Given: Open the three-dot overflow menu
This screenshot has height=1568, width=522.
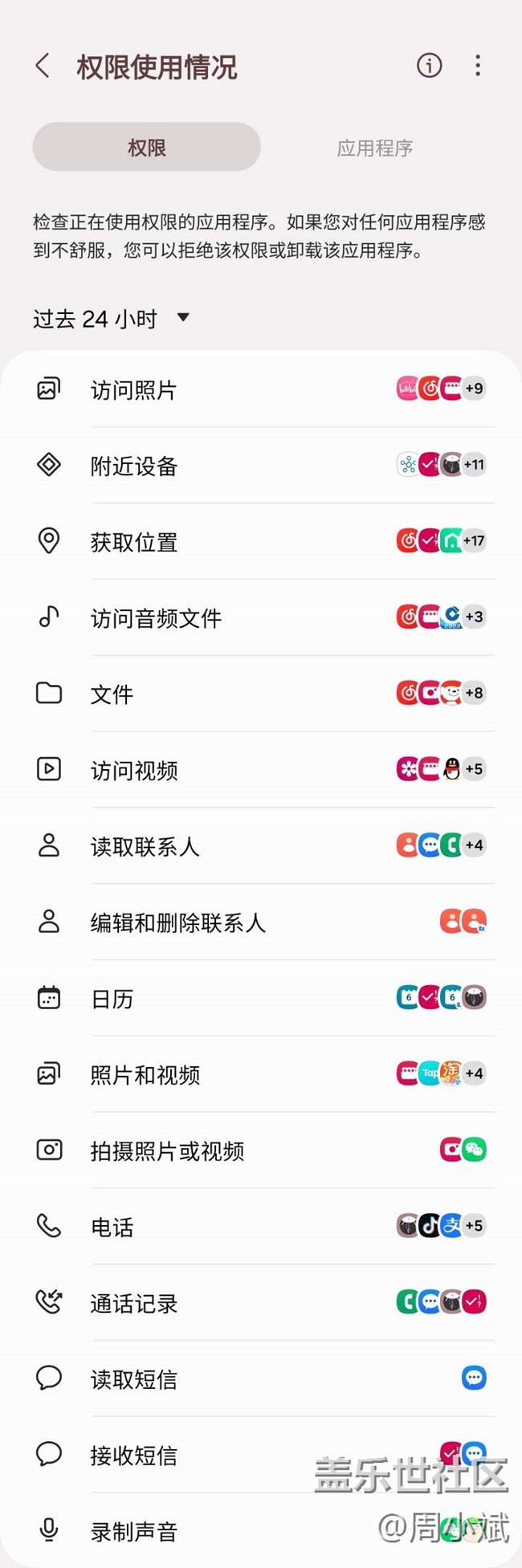Looking at the screenshot, I should (478, 66).
